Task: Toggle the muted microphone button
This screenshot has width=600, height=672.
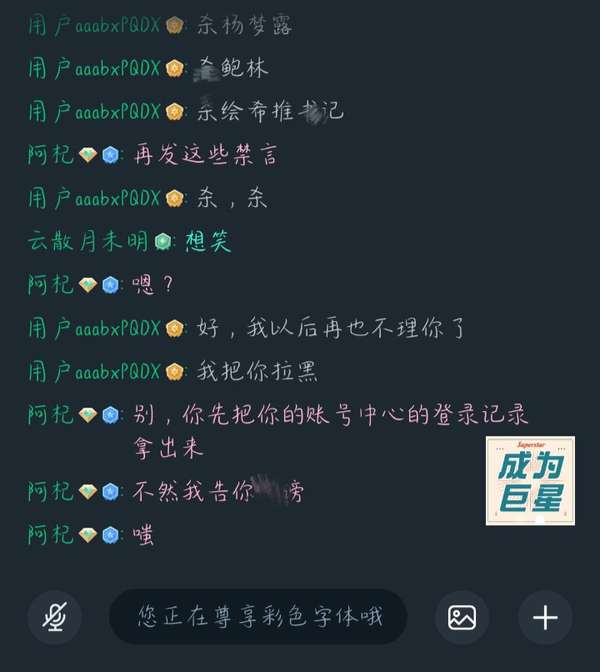Action: point(54,617)
